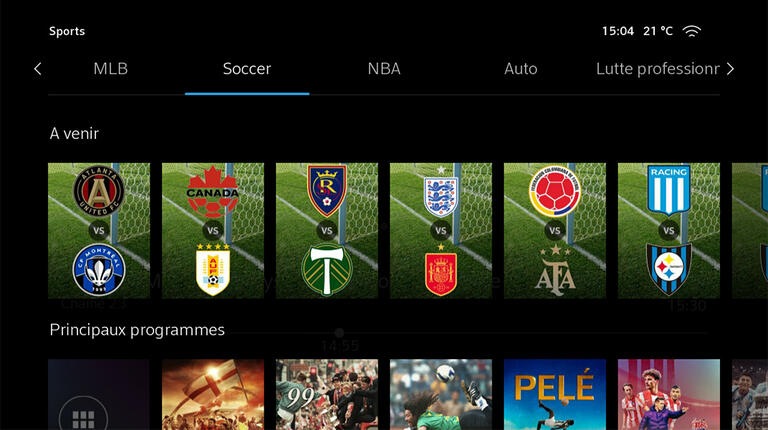Open the Lutte professionnelle tab
The image size is (768, 430).
(x=657, y=69)
